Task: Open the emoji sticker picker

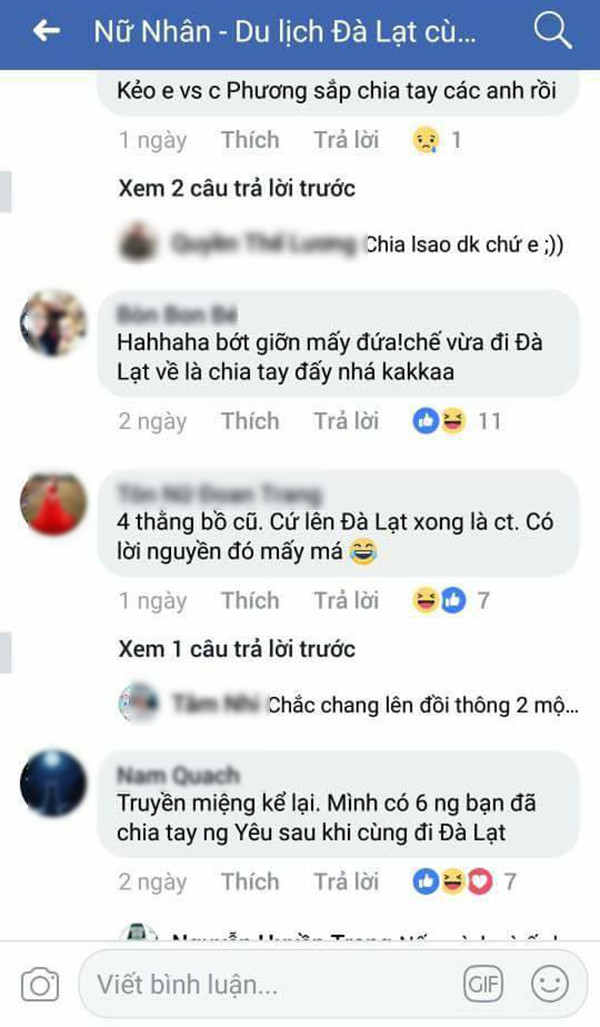Action: point(549,985)
